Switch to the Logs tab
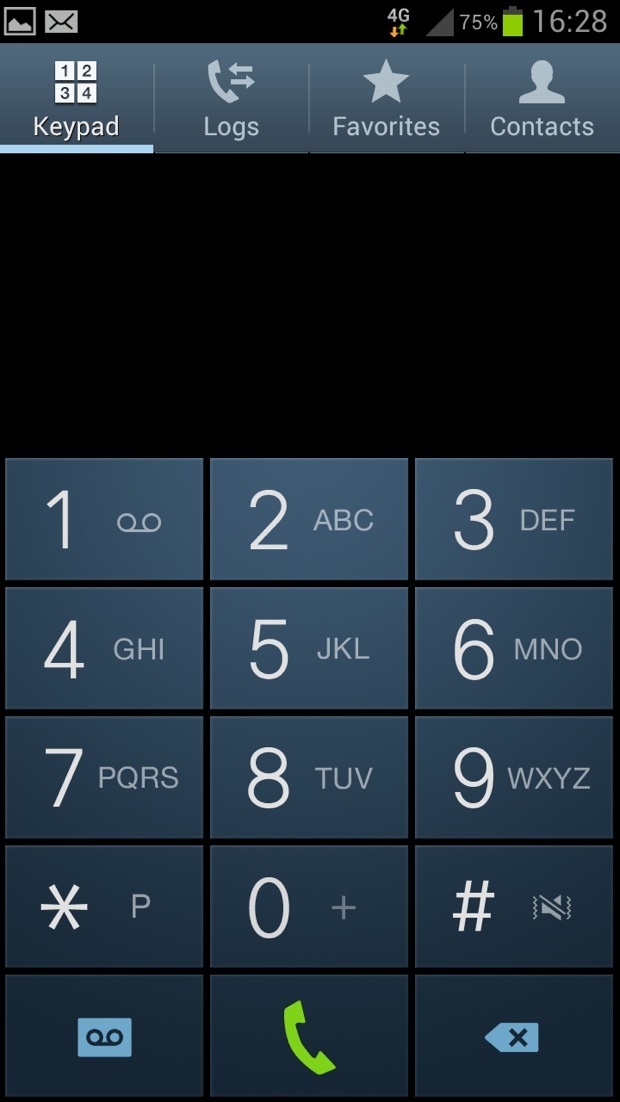The width and height of the screenshot is (620, 1102). point(231,98)
